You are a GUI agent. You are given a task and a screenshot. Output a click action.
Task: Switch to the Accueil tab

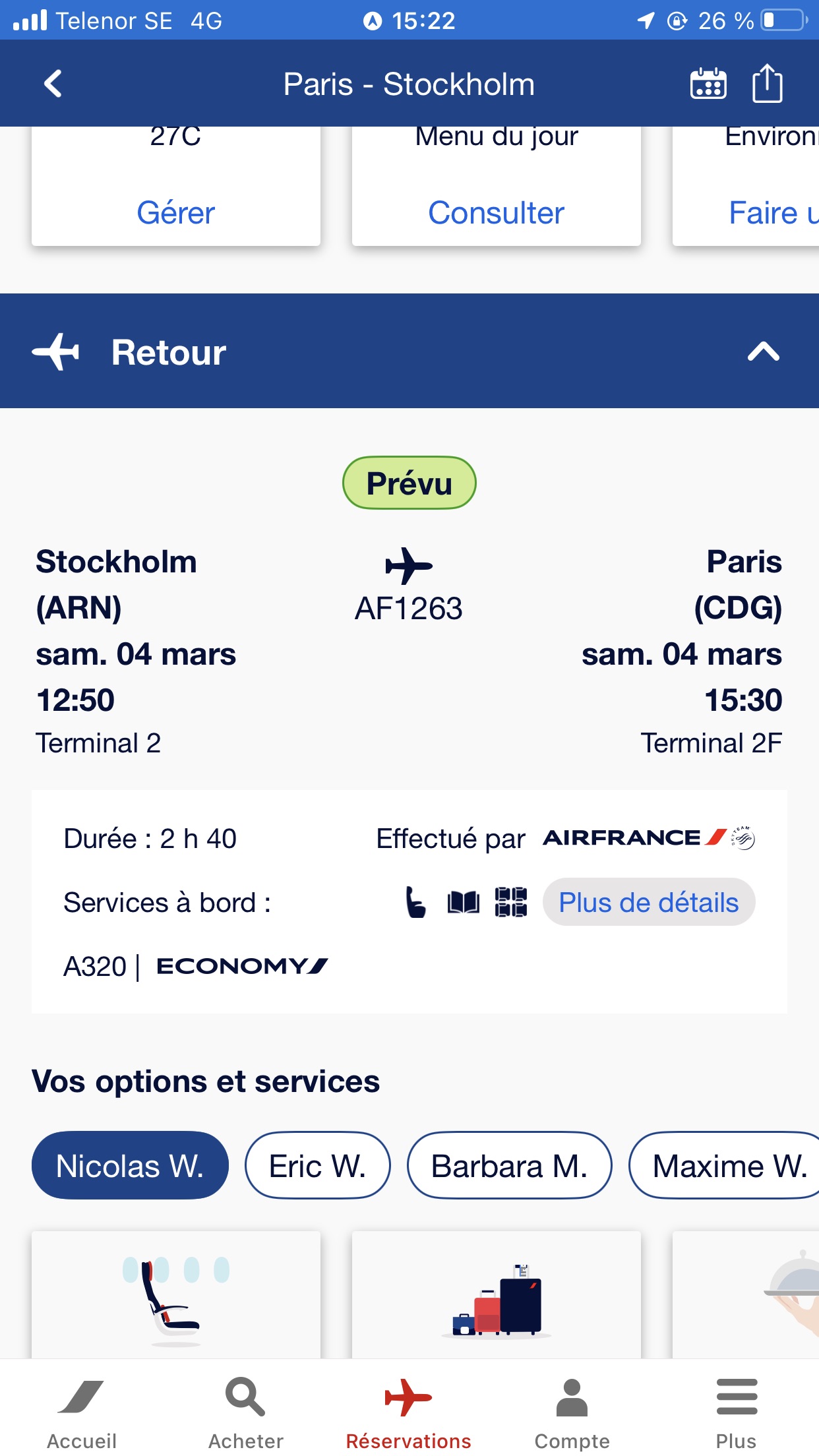pos(82,1412)
